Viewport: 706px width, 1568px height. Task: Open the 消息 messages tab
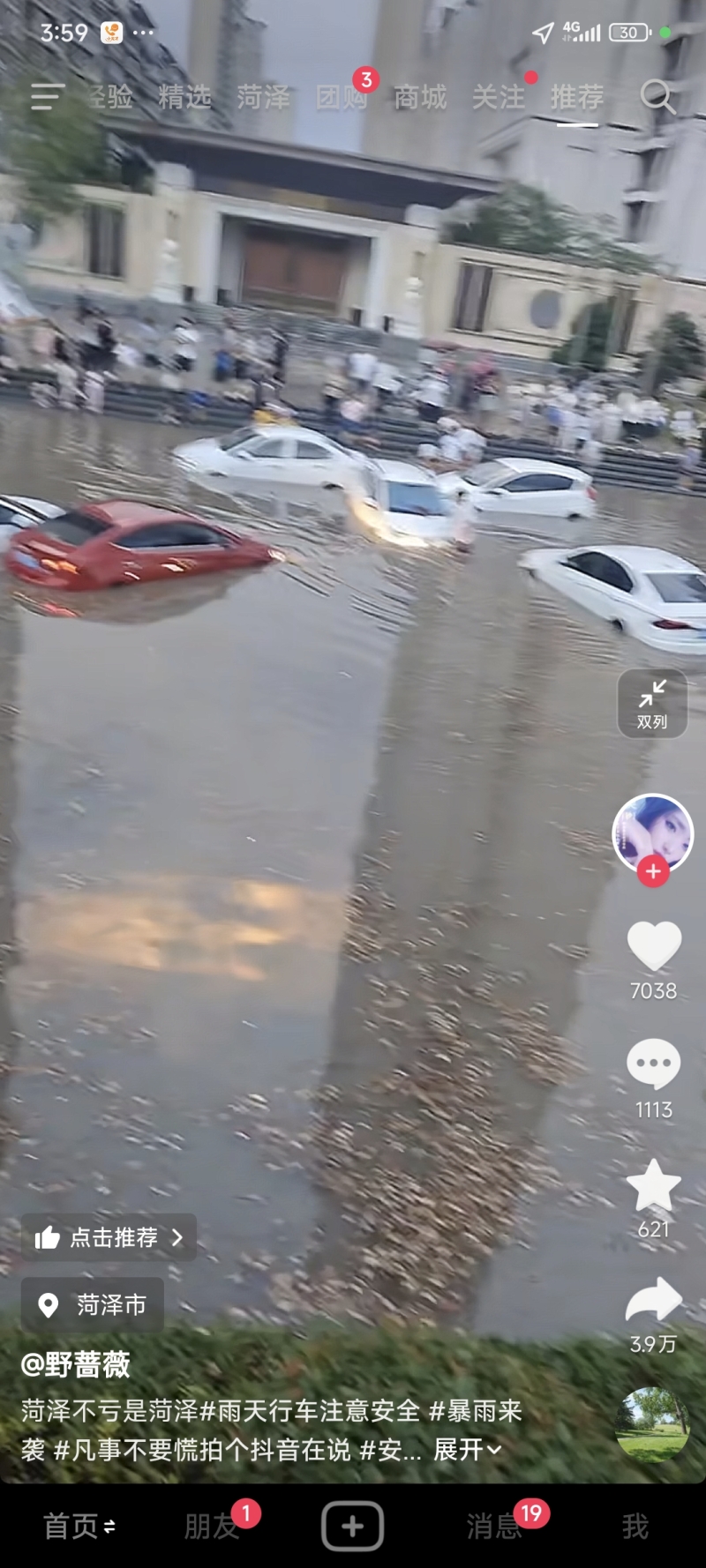click(x=494, y=1526)
